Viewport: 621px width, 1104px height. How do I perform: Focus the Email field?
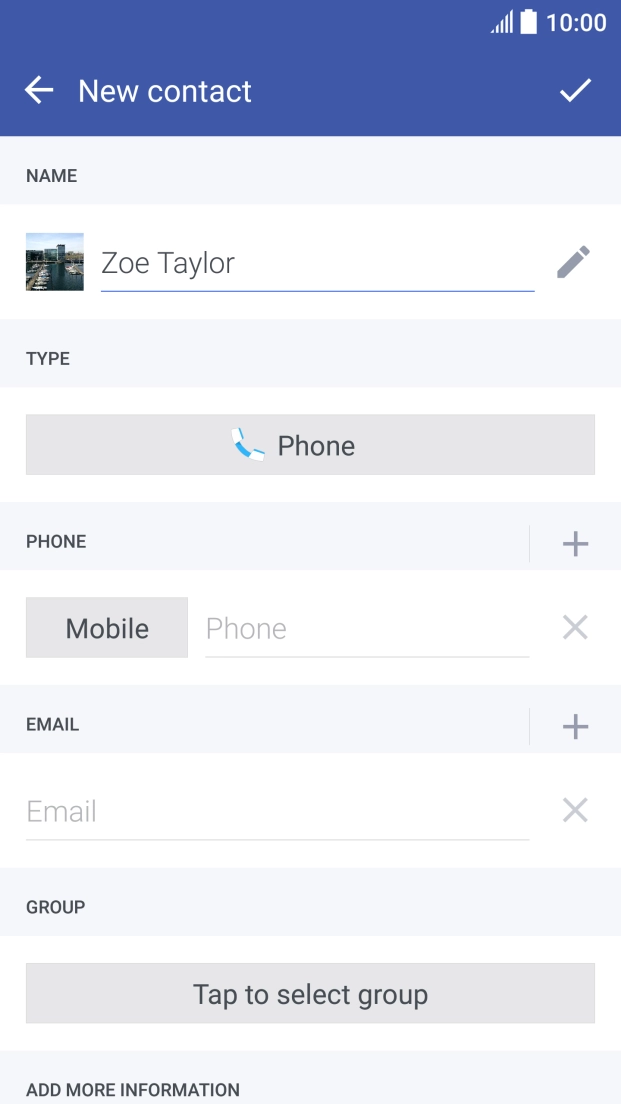pyautogui.click(x=277, y=811)
